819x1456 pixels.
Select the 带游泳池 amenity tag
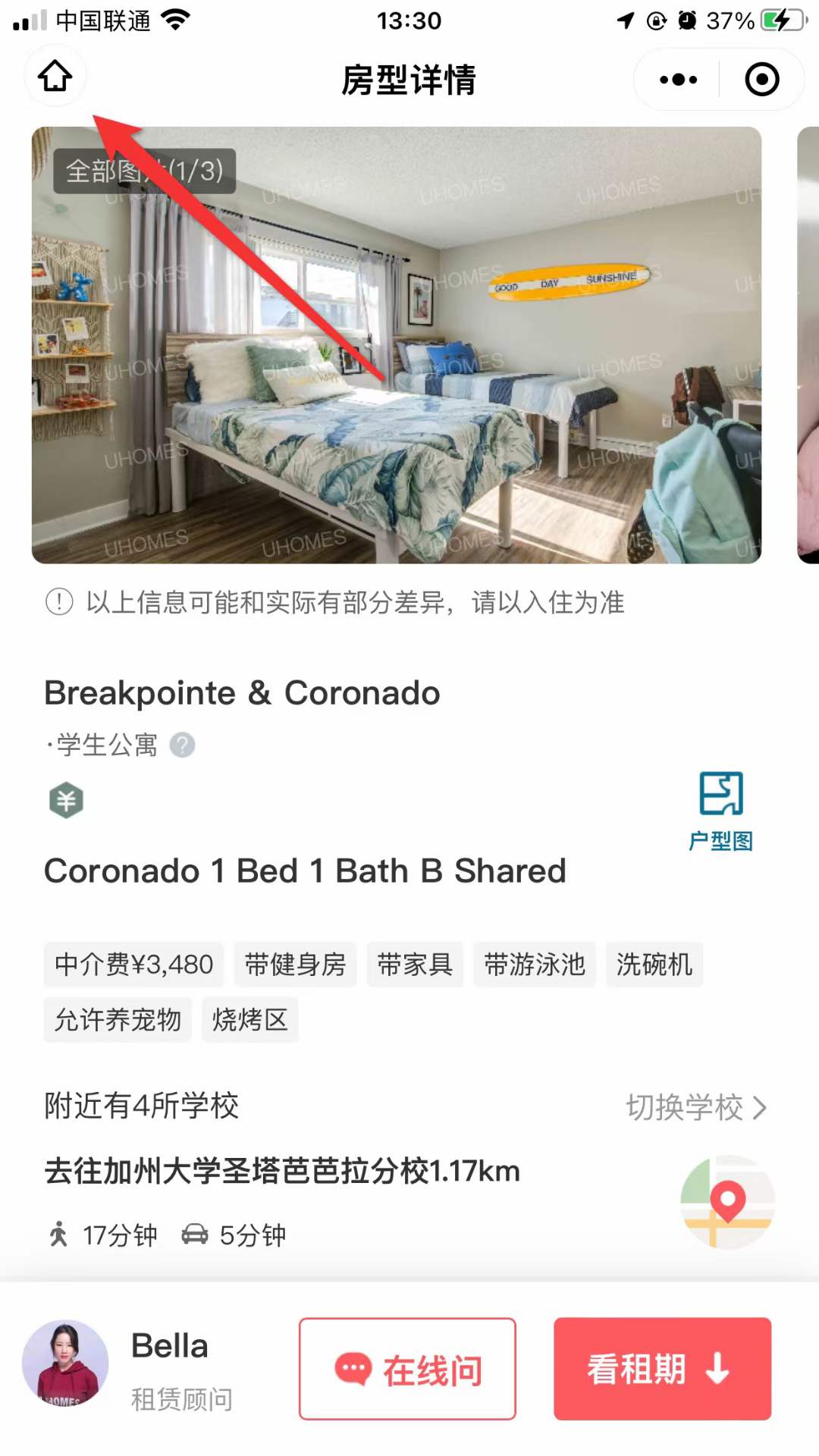tap(534, 964)
